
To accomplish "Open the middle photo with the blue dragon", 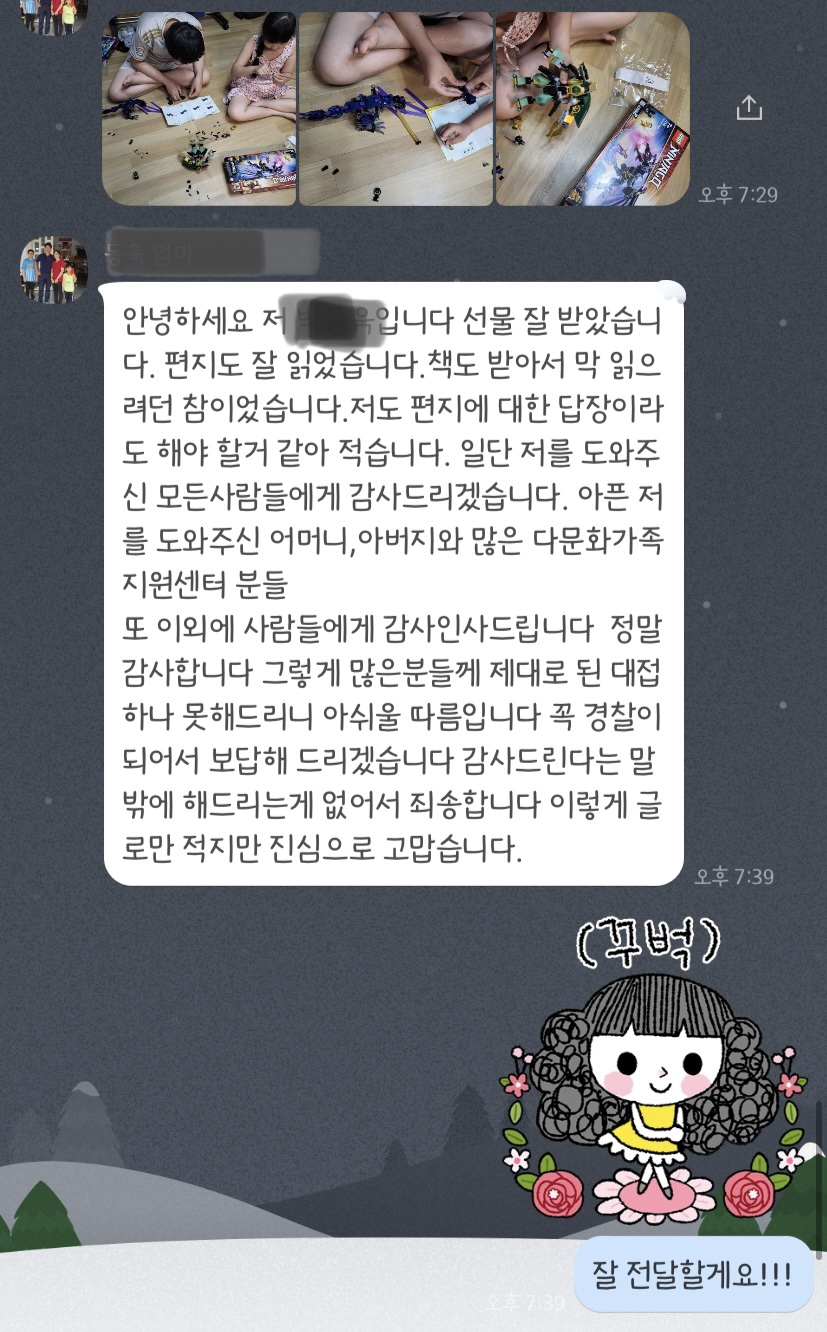I will pyautogui.click(x=395, y=110).
